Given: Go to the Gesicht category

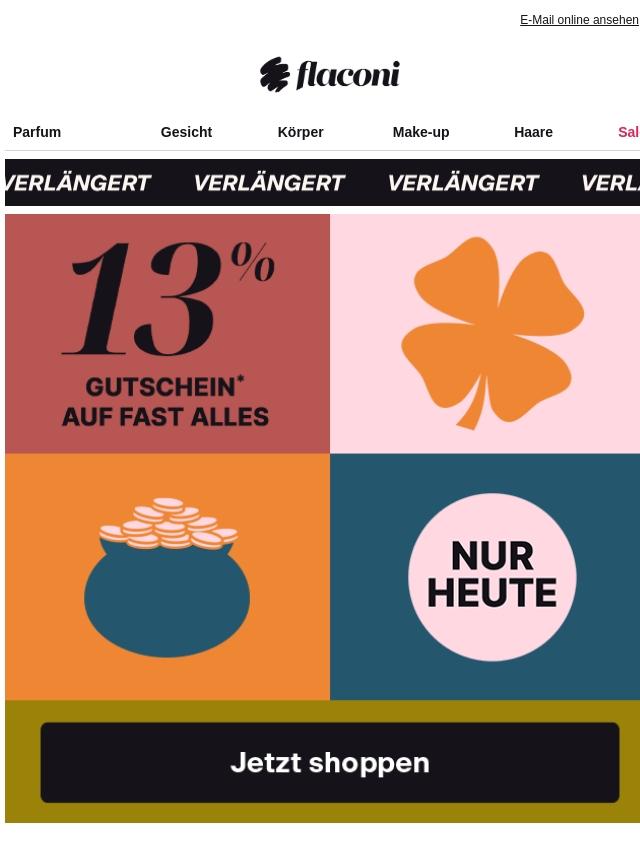Looking at the screenshot, I should [186, 132].
